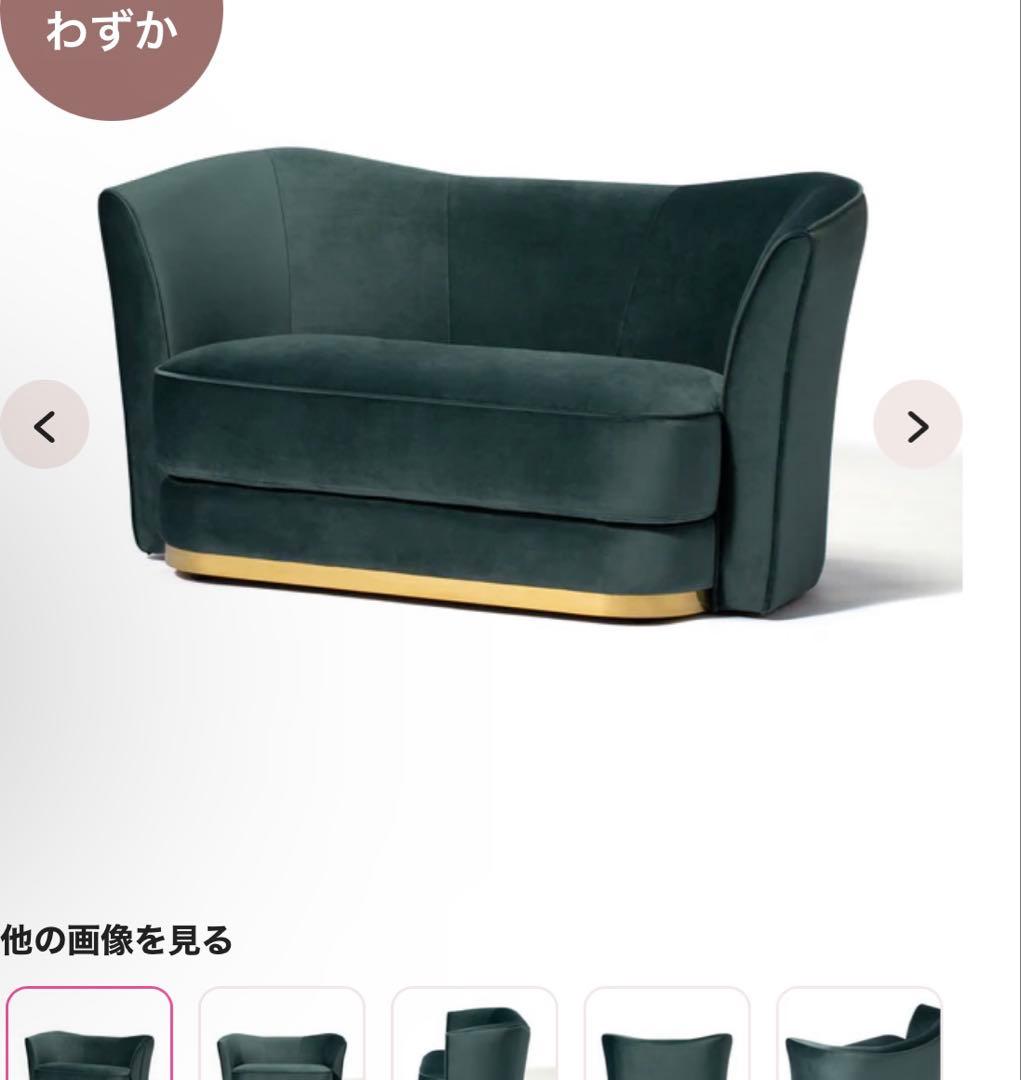The width and height of the screenshot is (1021, 1080).
Task: Select the third thumbnail showing the sofa side
Action: tap(475, 1040)
